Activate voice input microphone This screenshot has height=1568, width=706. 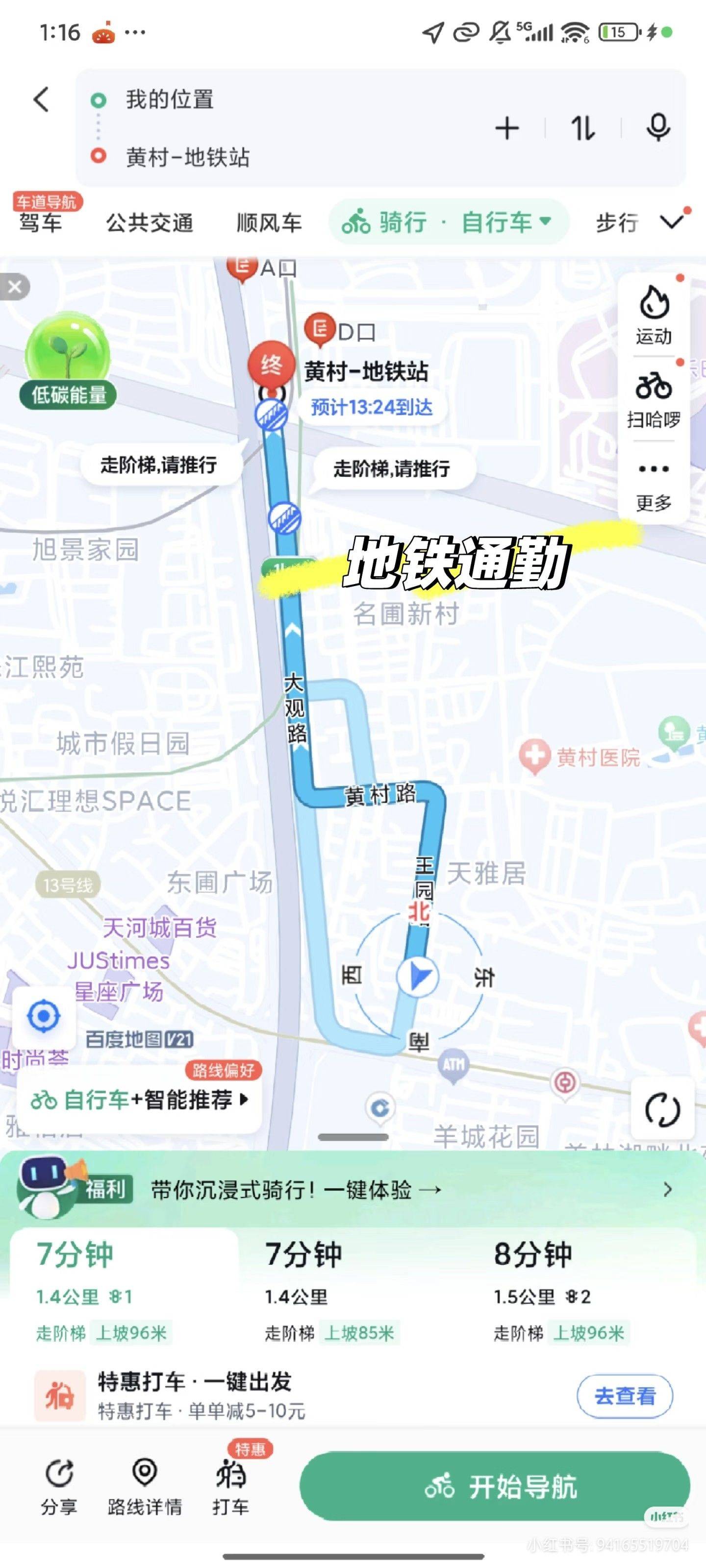pyautogui.click(x=658, y=128)
